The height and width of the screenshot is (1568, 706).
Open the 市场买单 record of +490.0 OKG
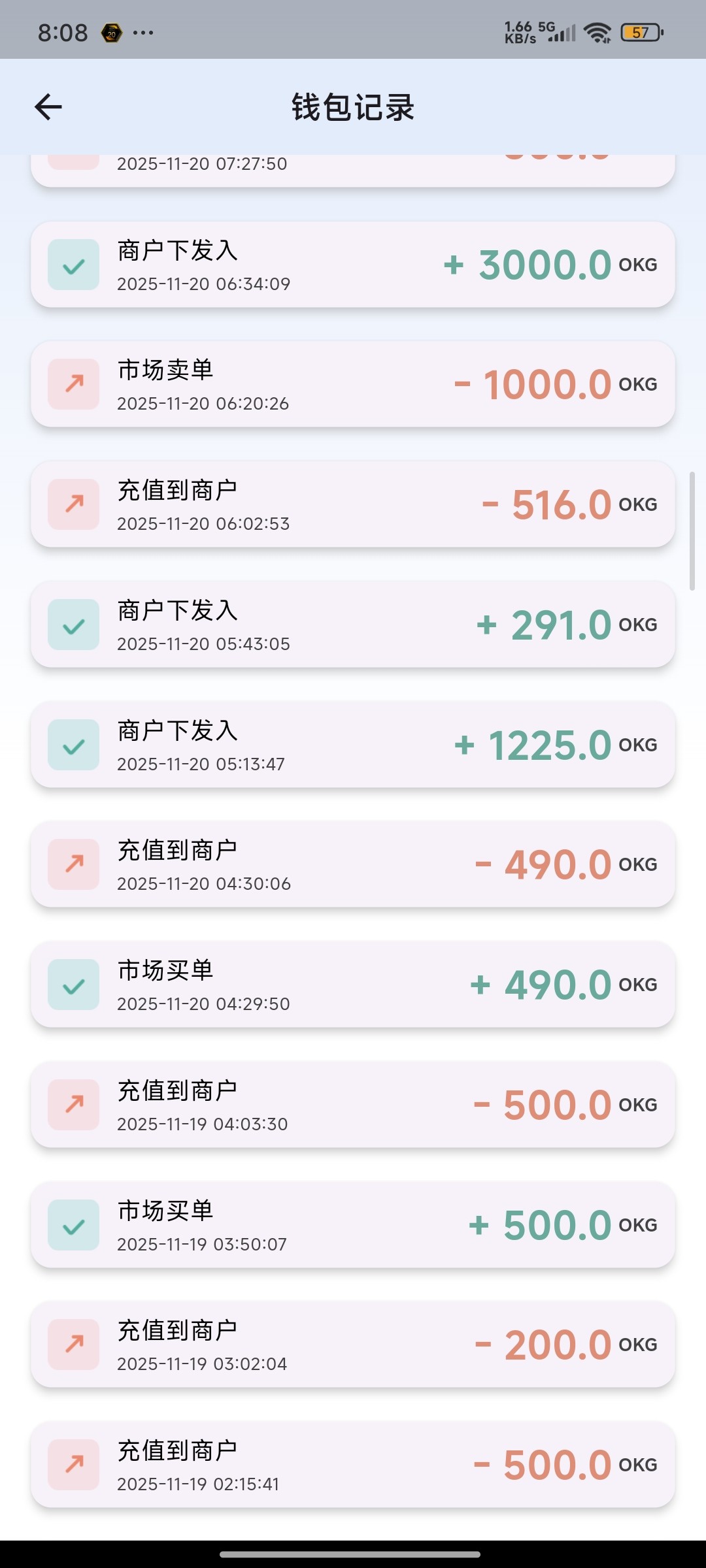pyautogui.click(x=353, y=985)
